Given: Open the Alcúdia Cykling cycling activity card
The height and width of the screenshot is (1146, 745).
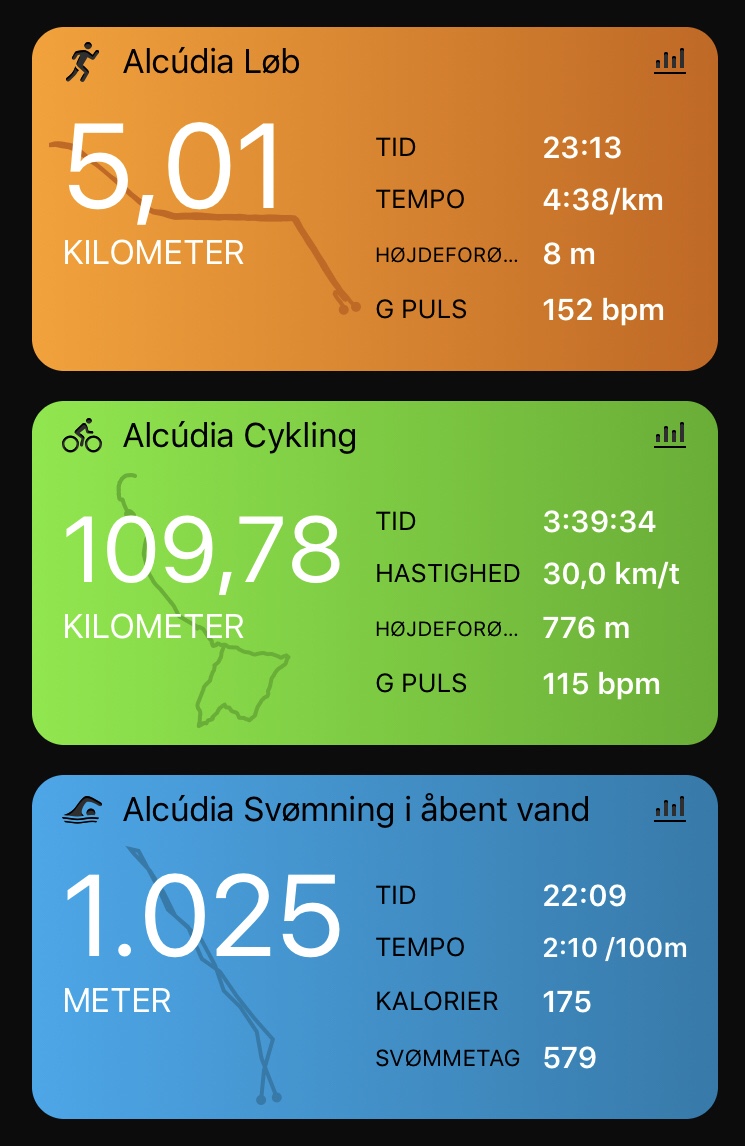Looking at the screenshot, I should (x=374, y=573).
